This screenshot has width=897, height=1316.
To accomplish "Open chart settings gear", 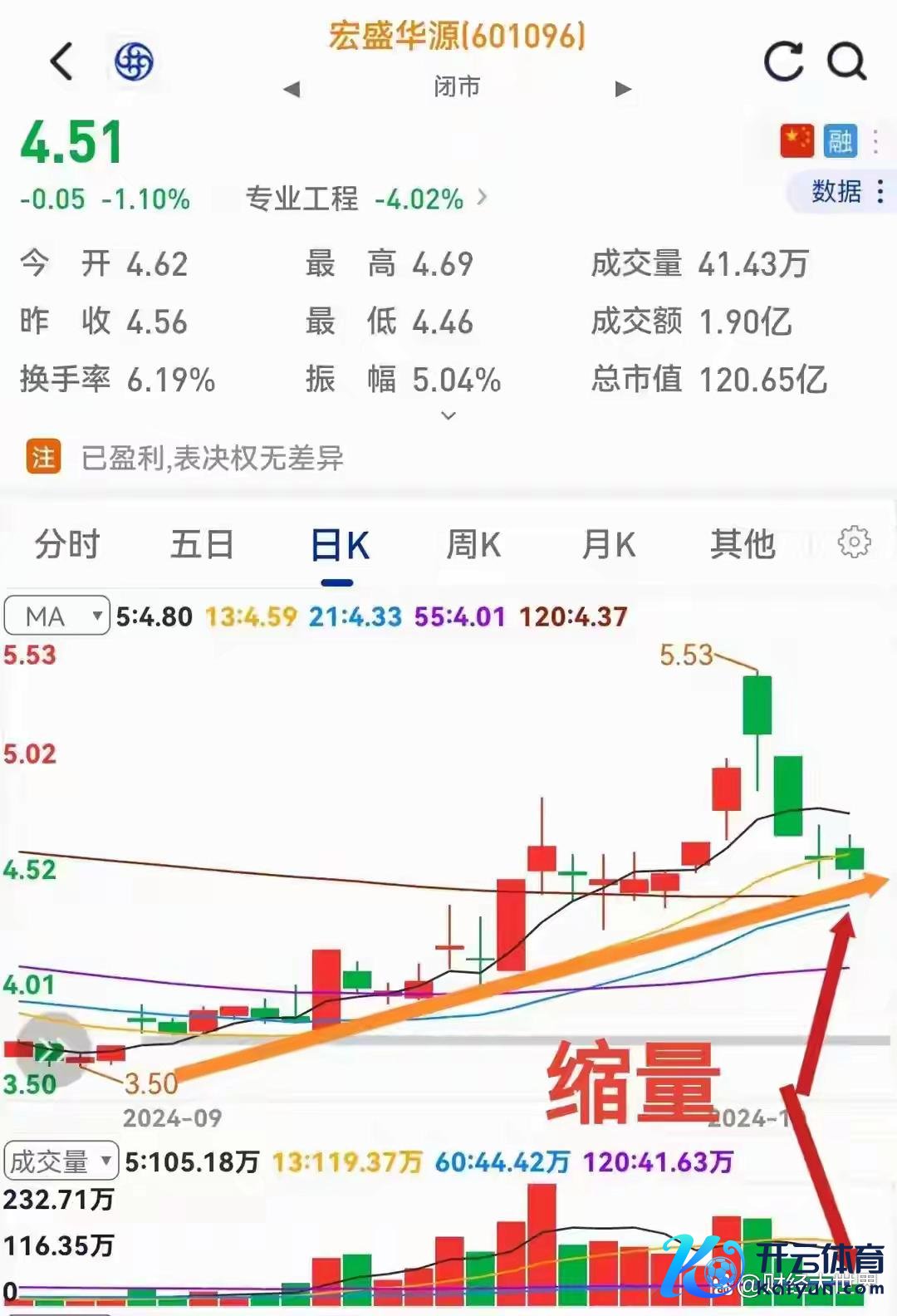I will point(854,543).
